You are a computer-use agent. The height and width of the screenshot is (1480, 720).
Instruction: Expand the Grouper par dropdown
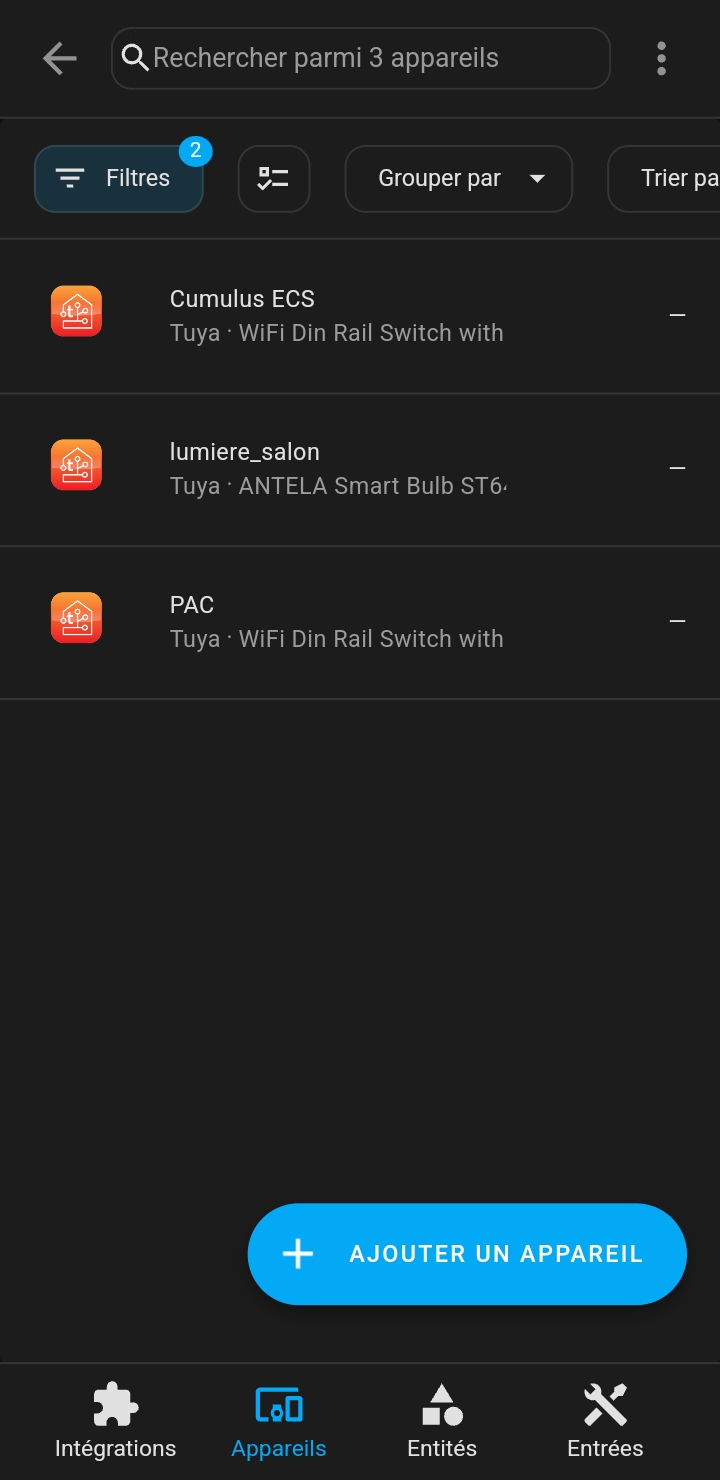pos(459,179)
